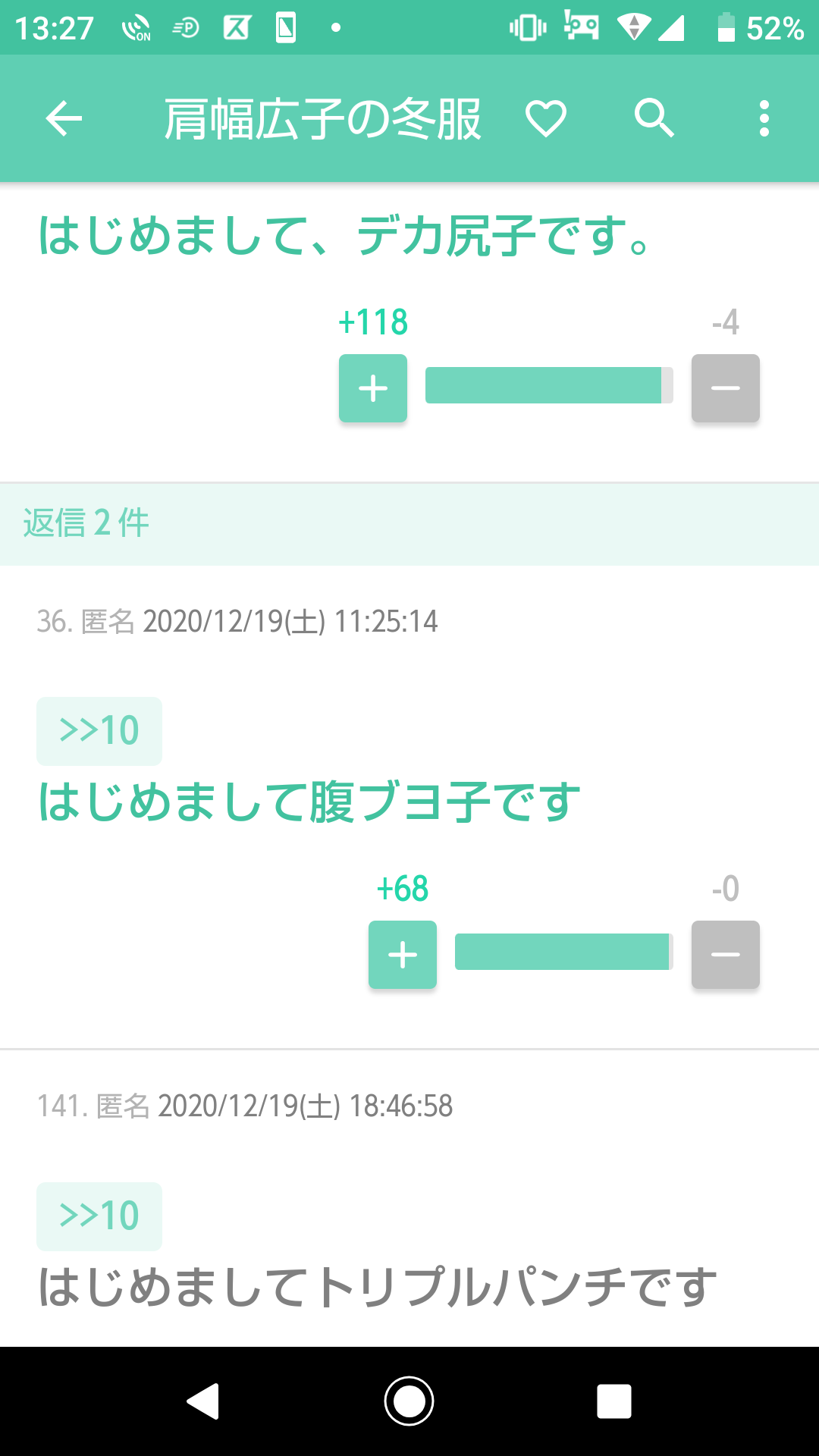Open the >>10 reference in comment 36
819x1456 pixels.
click(99, 731)
